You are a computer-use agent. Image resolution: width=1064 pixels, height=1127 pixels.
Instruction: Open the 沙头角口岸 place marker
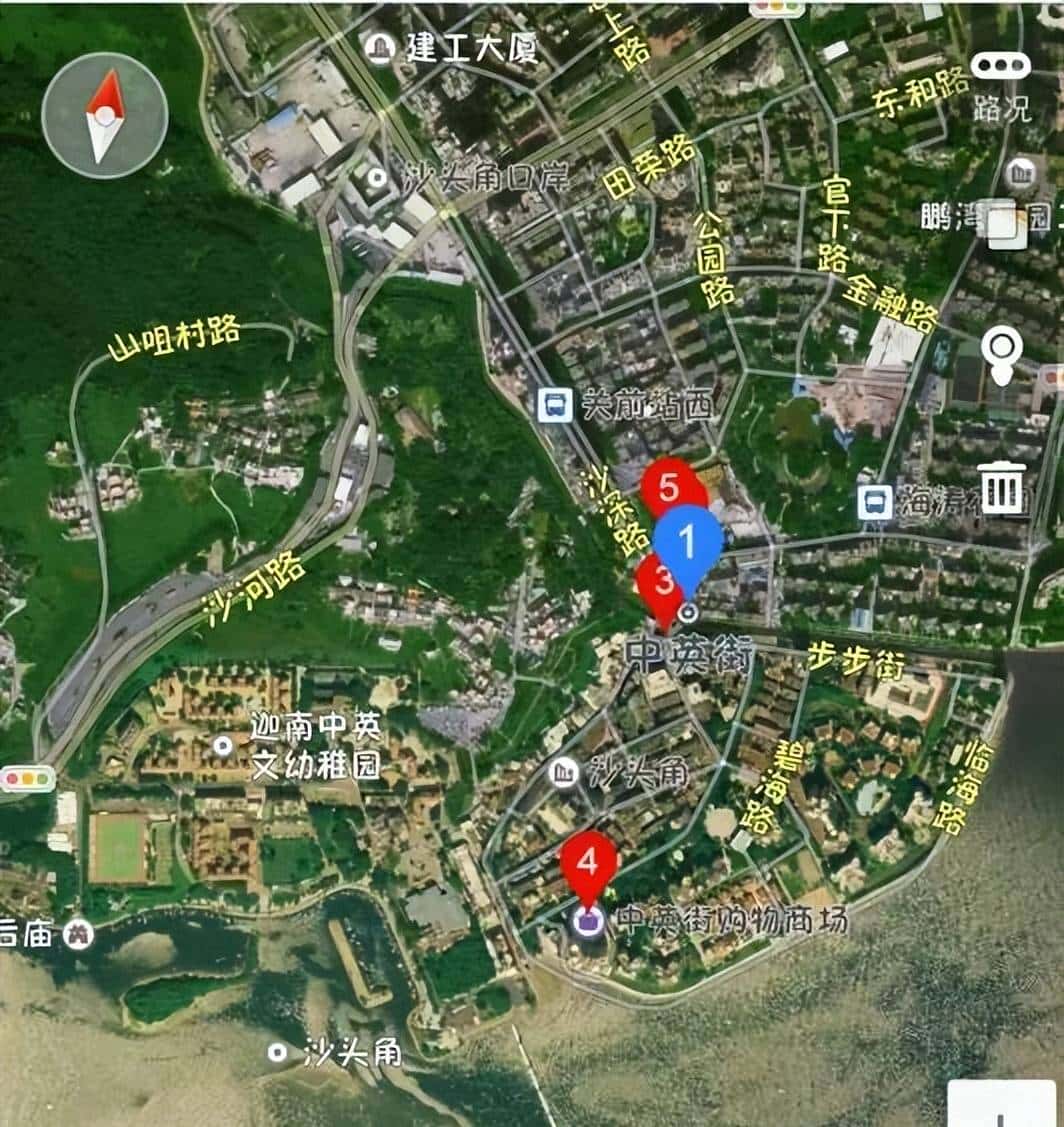point(378,179)
